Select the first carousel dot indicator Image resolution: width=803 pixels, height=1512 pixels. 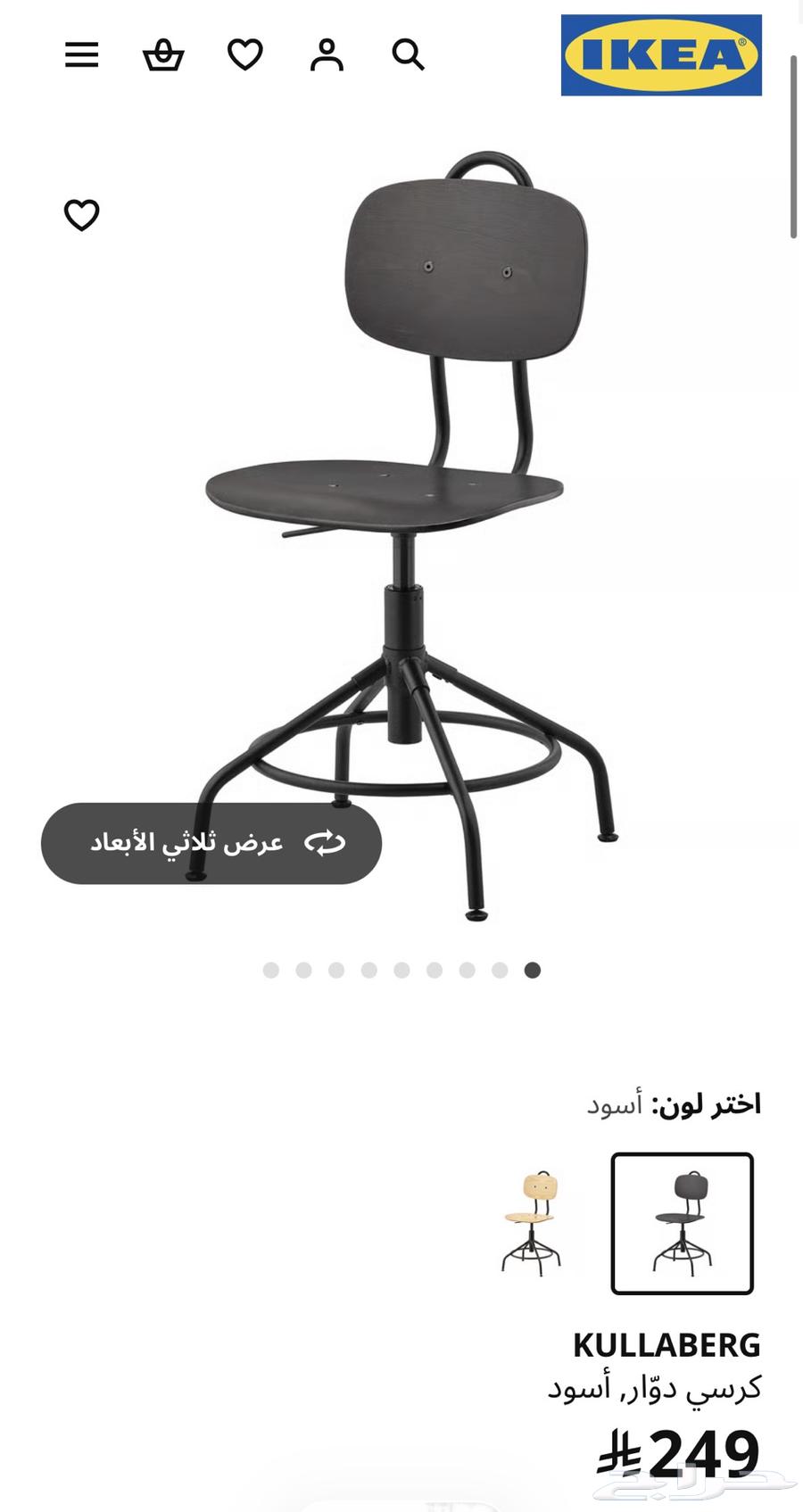[x=271, y=970]
